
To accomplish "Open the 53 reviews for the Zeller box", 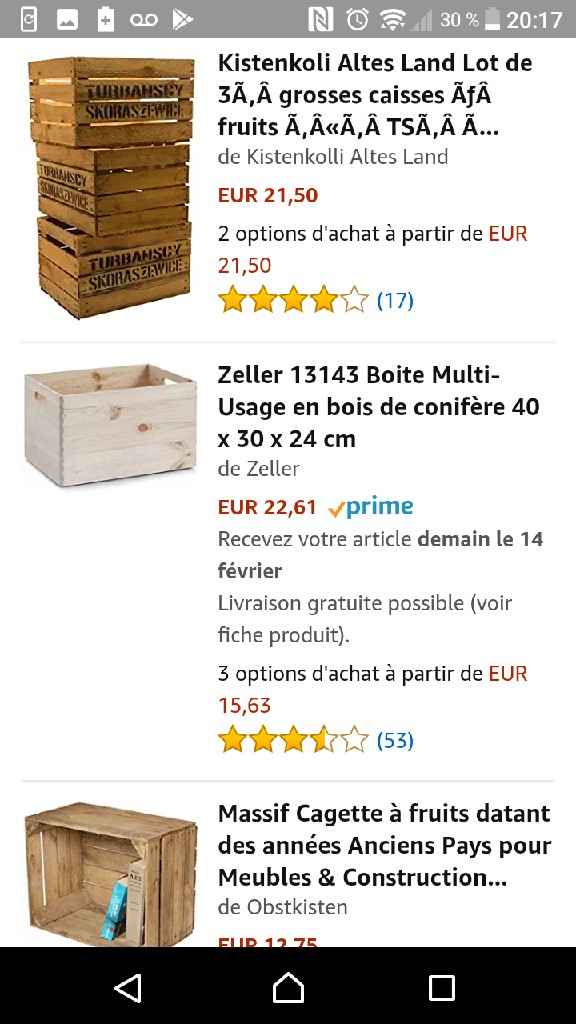I will [395, 741].
